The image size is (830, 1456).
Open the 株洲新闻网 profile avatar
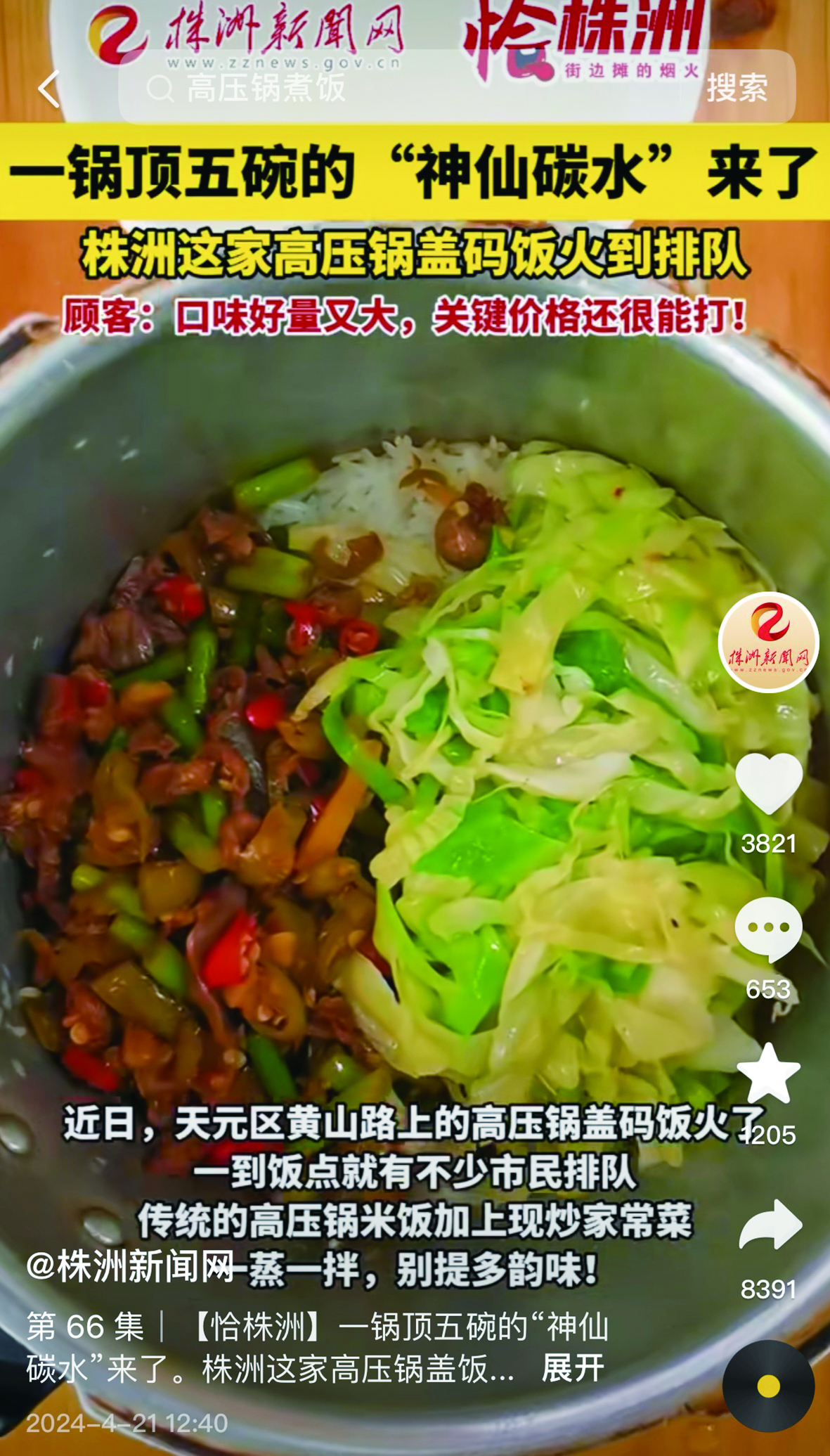(768, 642)
